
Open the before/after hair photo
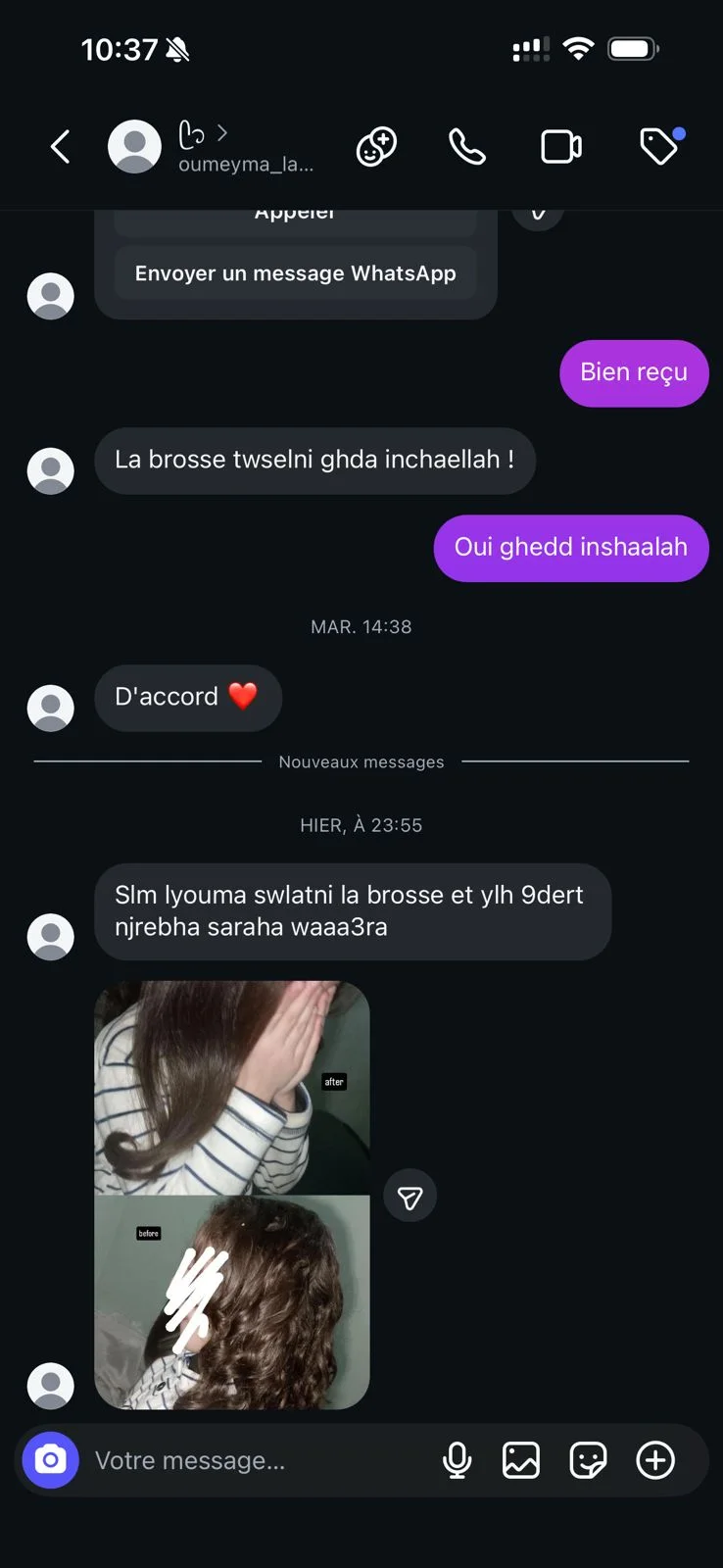tap(232, 1194)
